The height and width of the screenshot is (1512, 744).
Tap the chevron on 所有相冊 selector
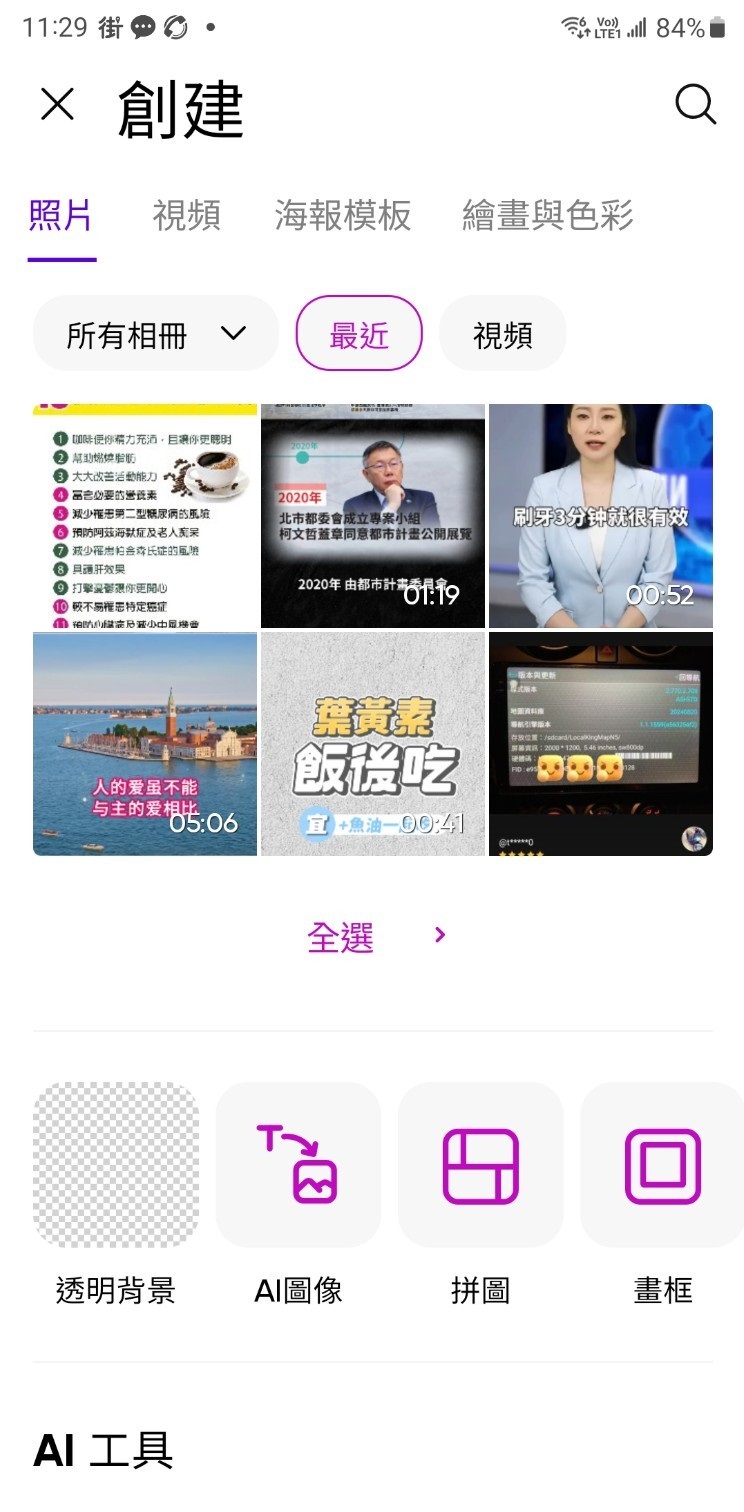pos(232,334)
